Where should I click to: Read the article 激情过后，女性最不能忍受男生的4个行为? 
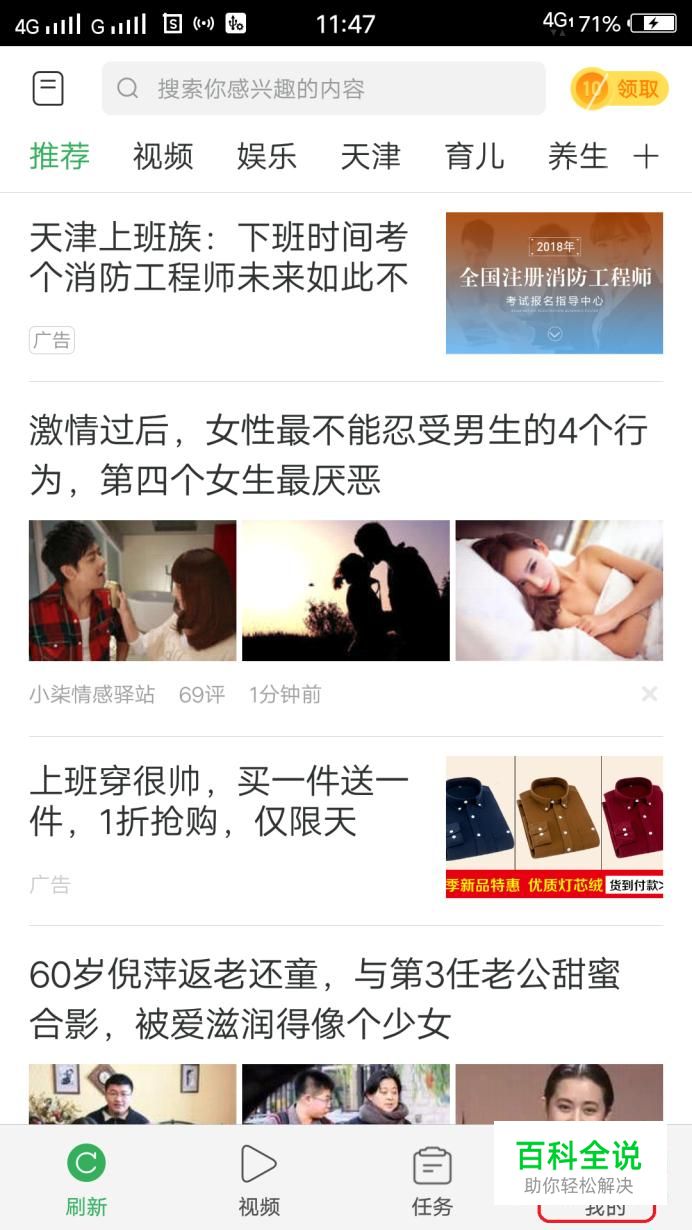338,456
